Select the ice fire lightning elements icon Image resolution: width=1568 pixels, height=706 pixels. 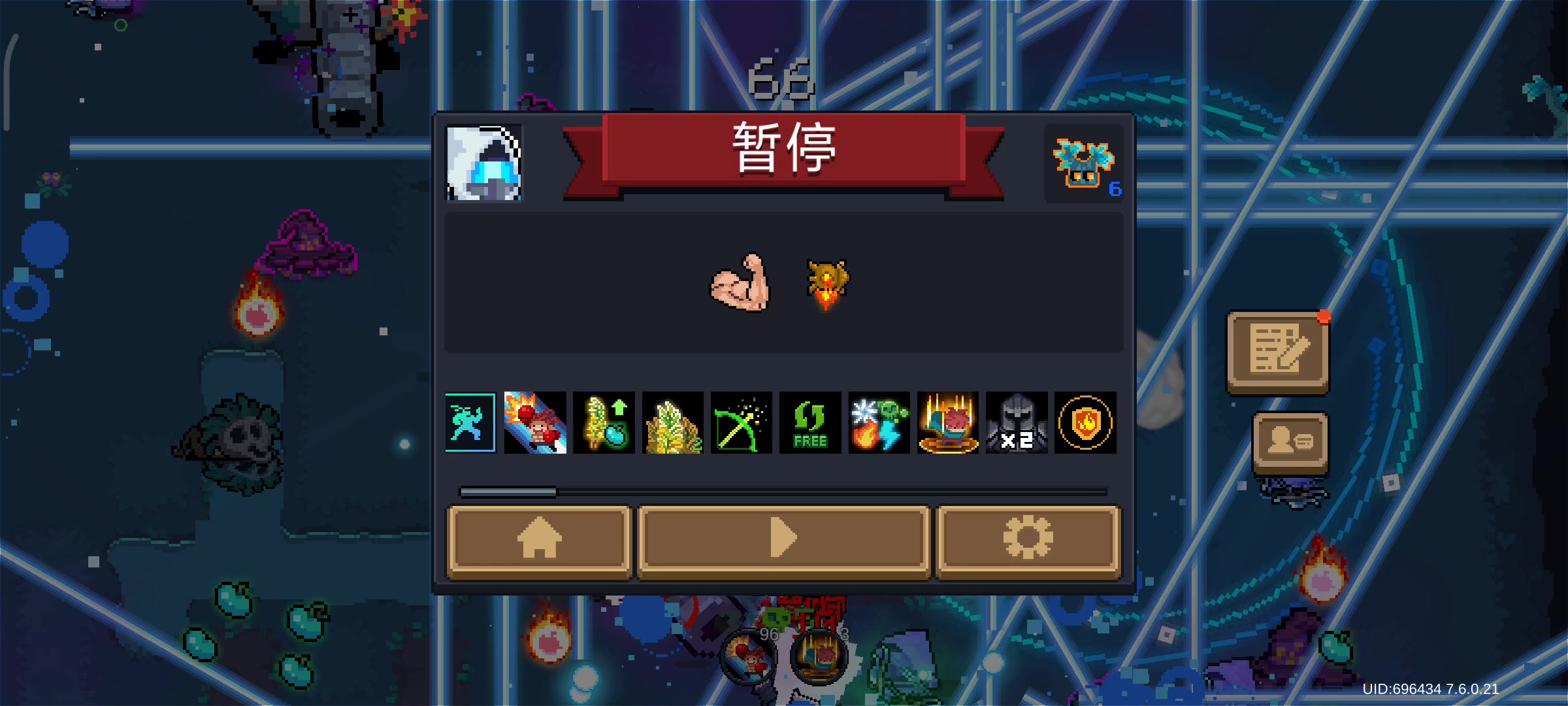tap(879, 423)
